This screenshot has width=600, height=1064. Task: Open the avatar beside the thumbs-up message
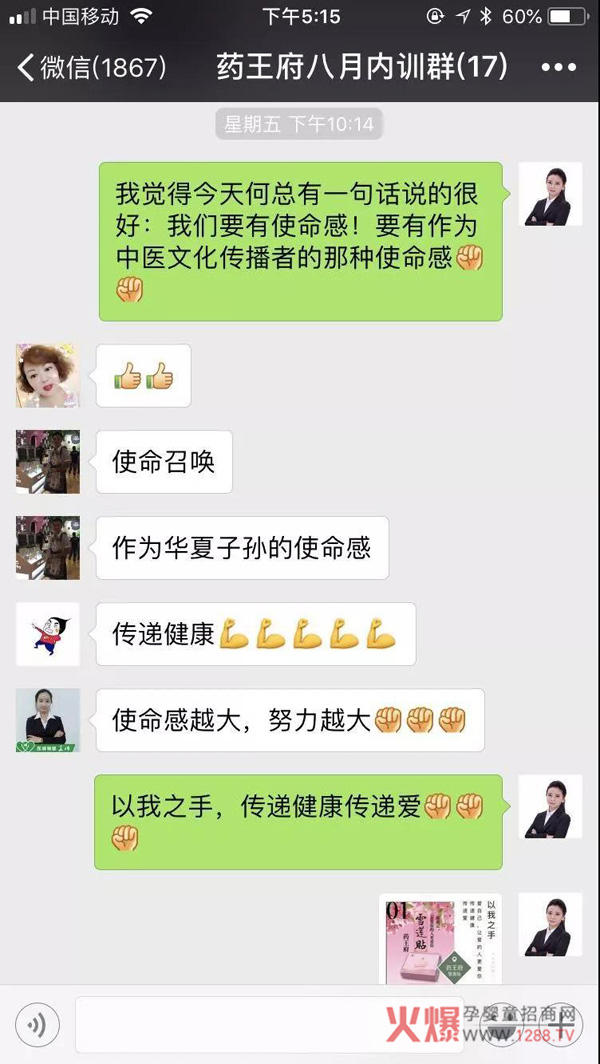pos(47,376)
